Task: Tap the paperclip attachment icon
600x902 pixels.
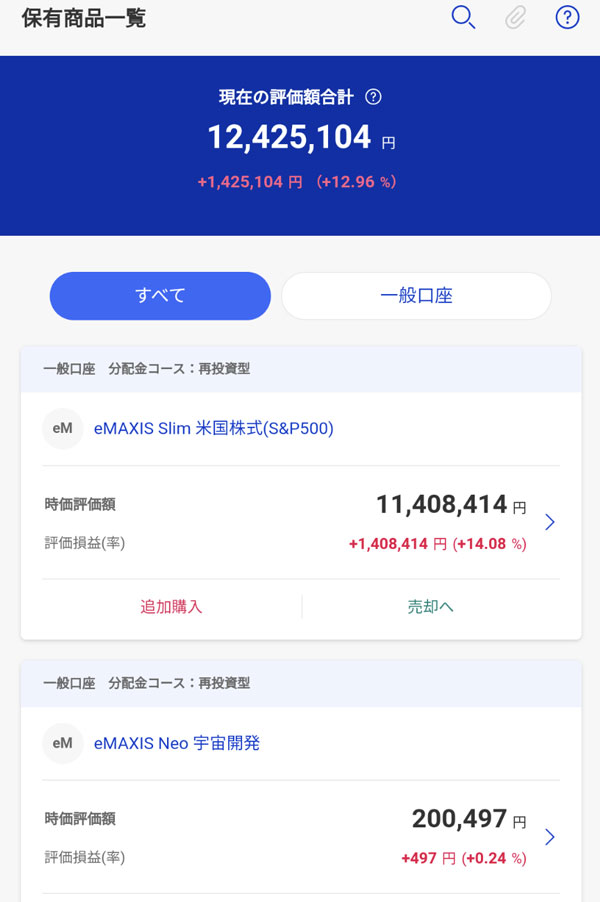Action: tap(515, 18)
